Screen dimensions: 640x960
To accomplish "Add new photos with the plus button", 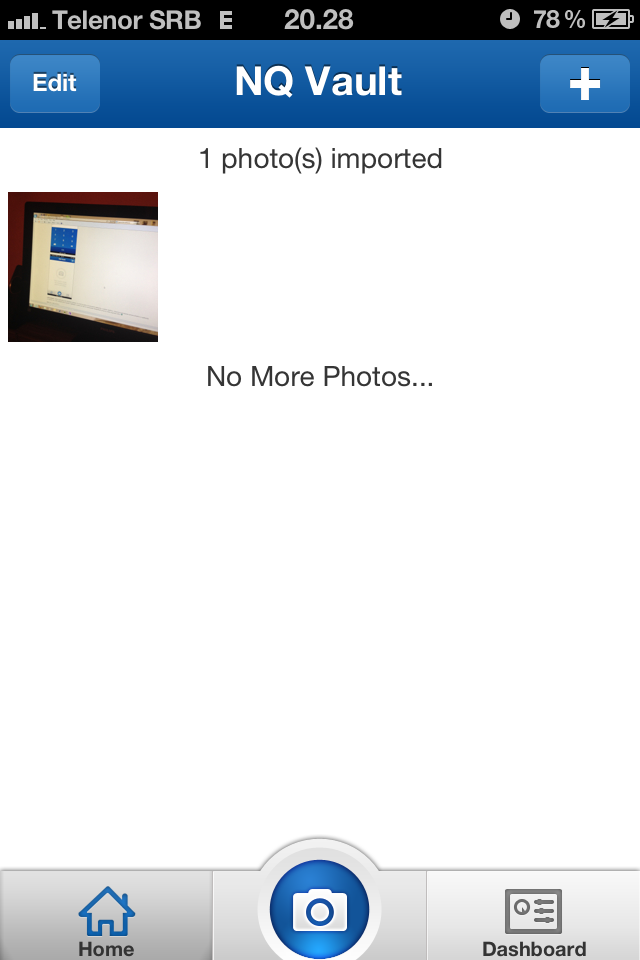I will (584, 84).
